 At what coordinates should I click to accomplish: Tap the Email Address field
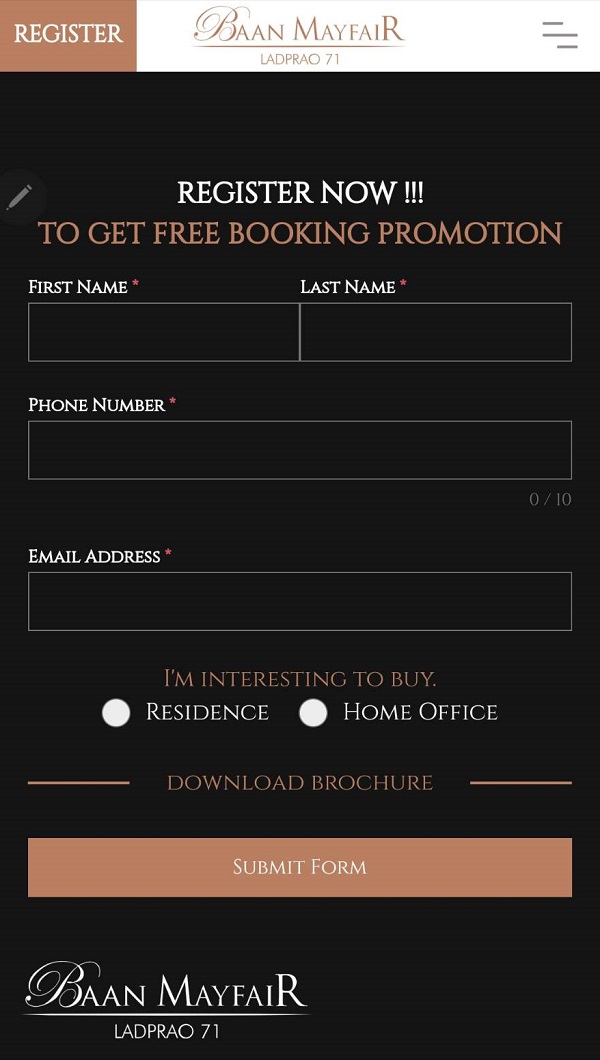(300, 602)
